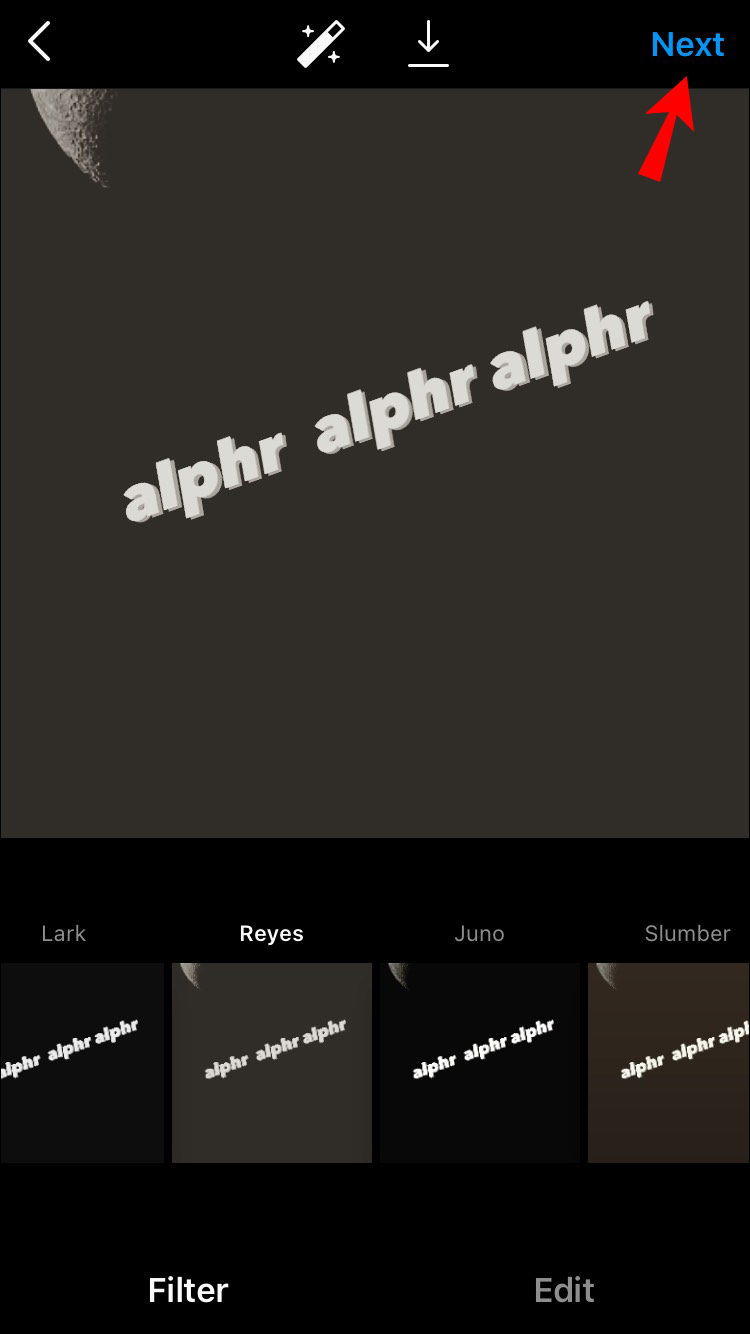Select the Reyes filter thumbnail

pos(272,1062)
